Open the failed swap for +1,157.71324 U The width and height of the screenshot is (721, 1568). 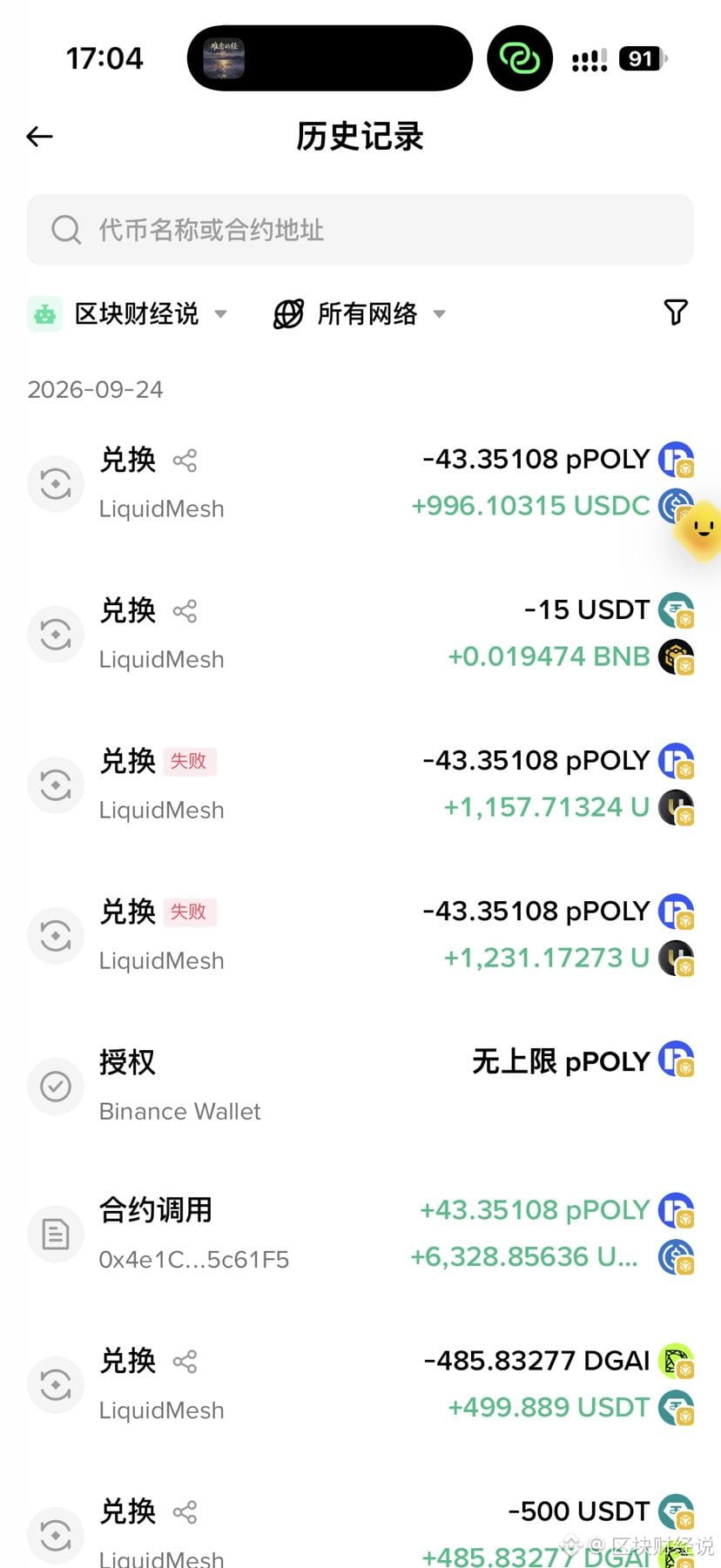(360, 784)
